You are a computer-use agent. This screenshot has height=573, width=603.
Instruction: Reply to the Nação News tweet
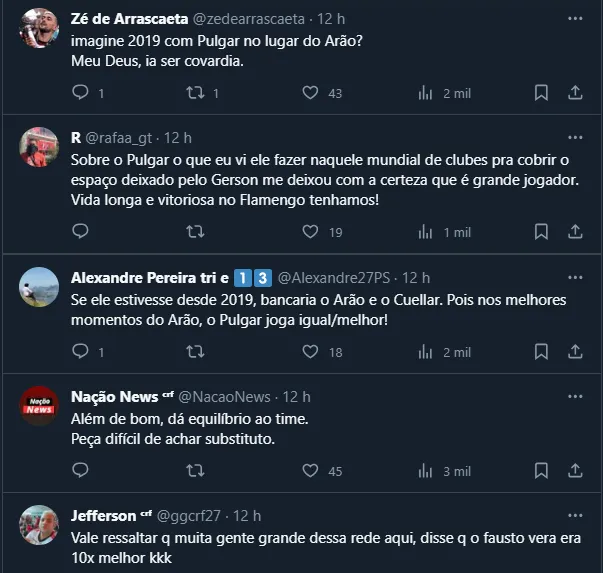coord(81,470)
